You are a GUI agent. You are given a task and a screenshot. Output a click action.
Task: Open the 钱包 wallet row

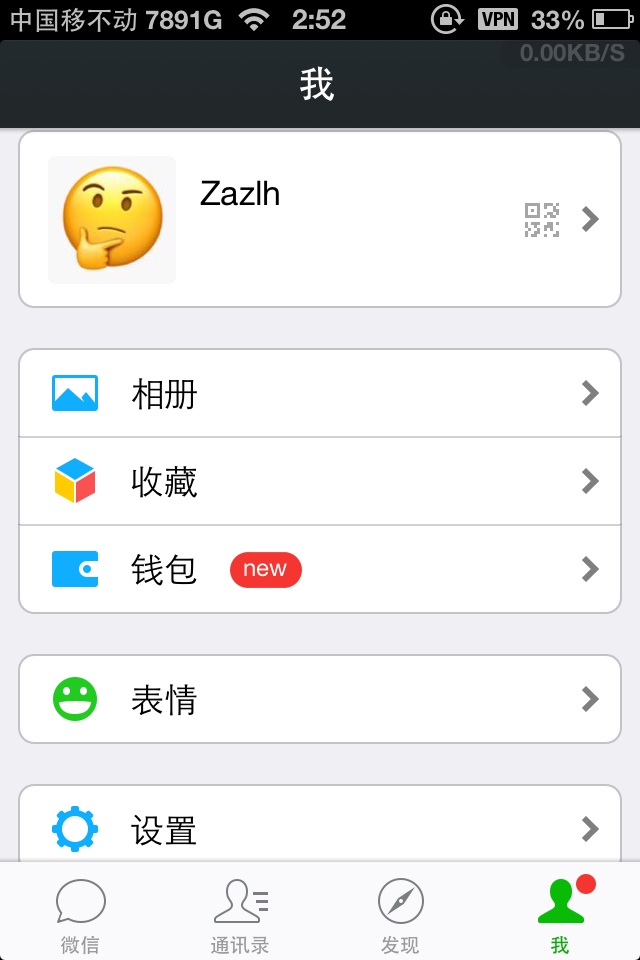(320, 569)
